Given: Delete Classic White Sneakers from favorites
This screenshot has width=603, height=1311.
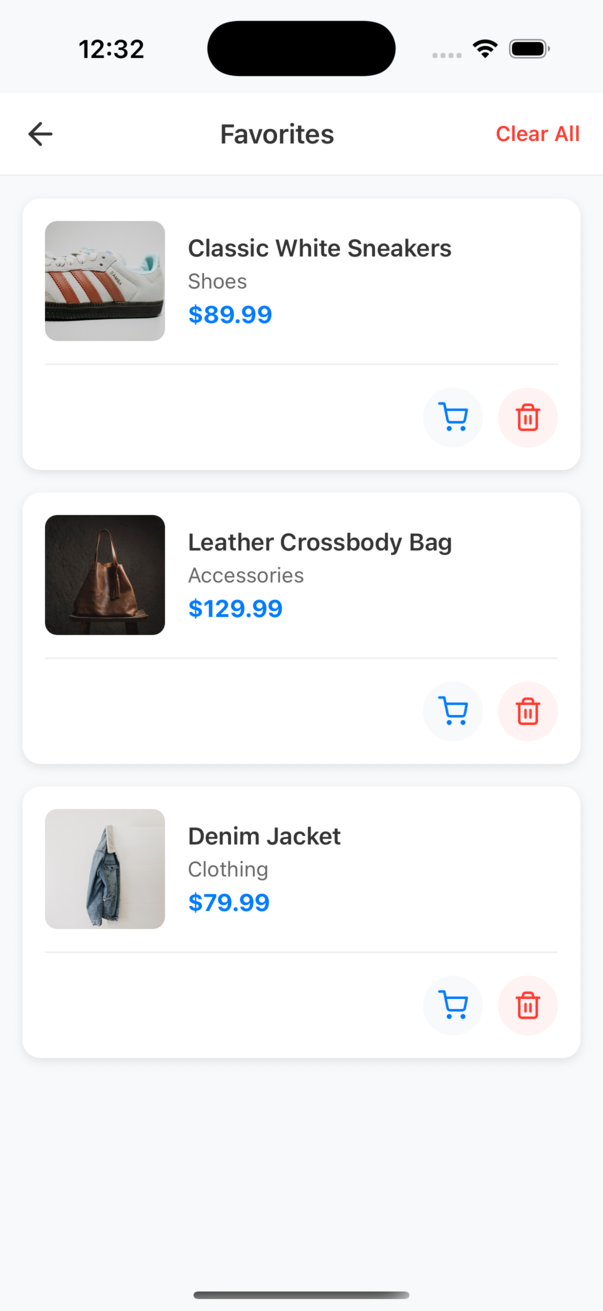Looking at the screenshot, I should 528,417.
